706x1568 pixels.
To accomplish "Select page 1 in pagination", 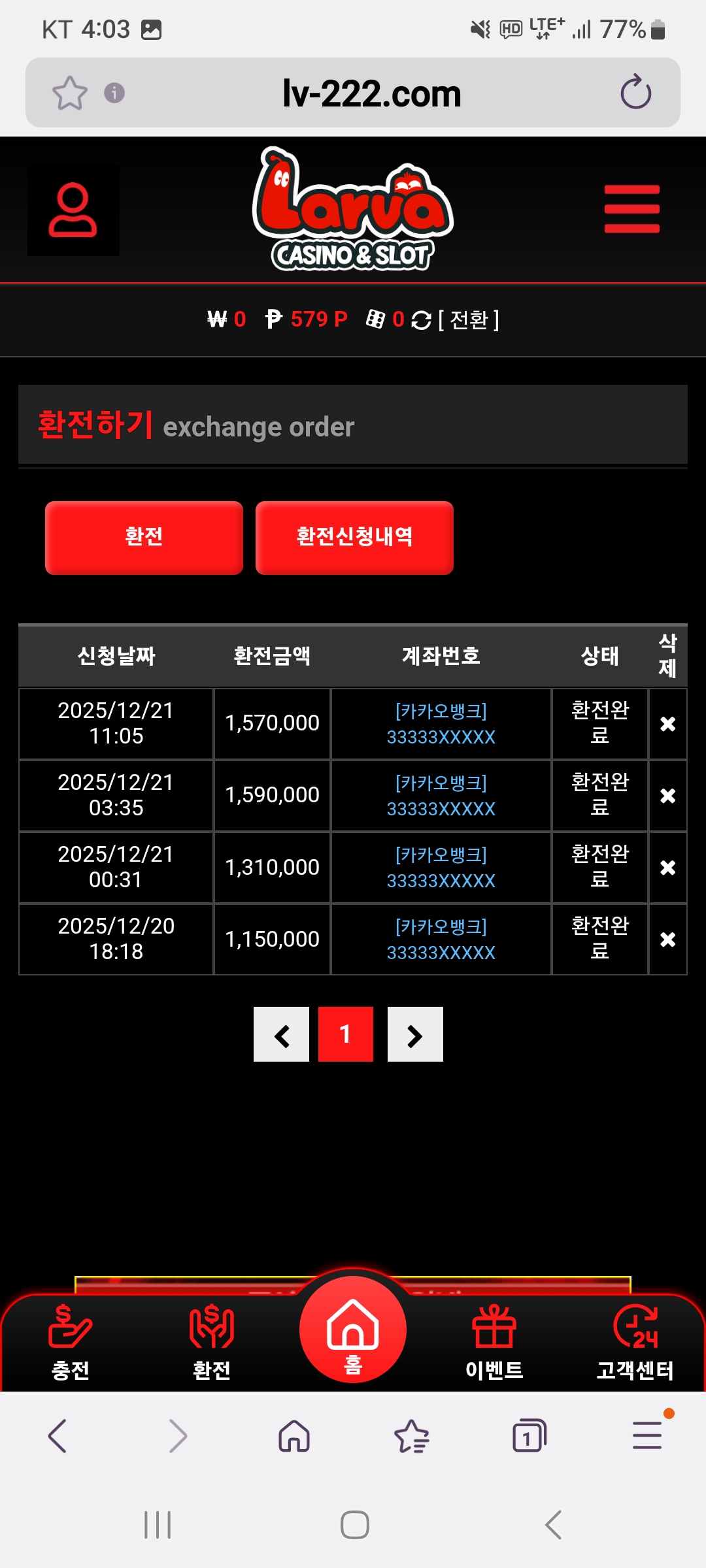I will [346, 1034].
